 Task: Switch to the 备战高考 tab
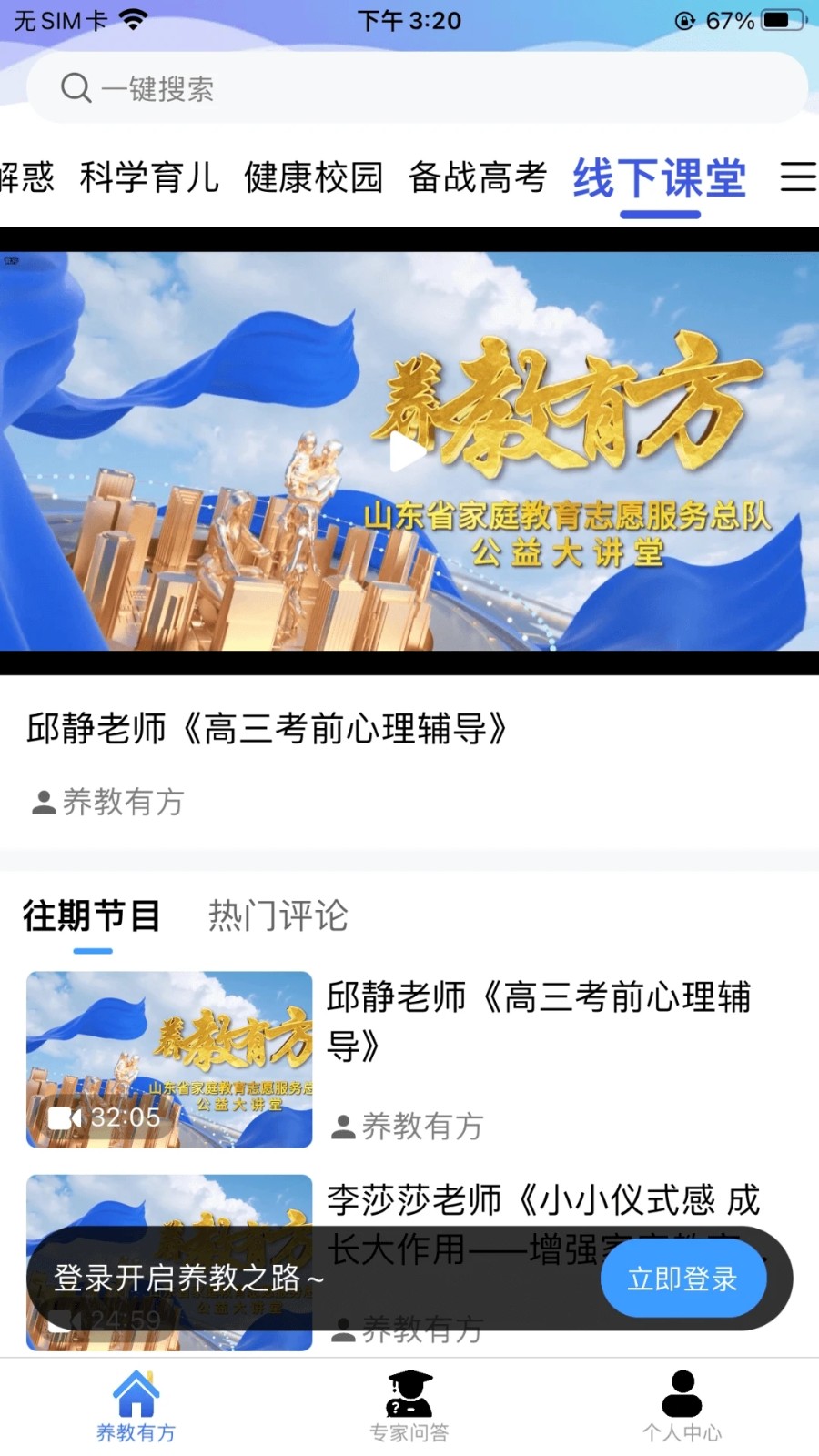coord(478,177)
